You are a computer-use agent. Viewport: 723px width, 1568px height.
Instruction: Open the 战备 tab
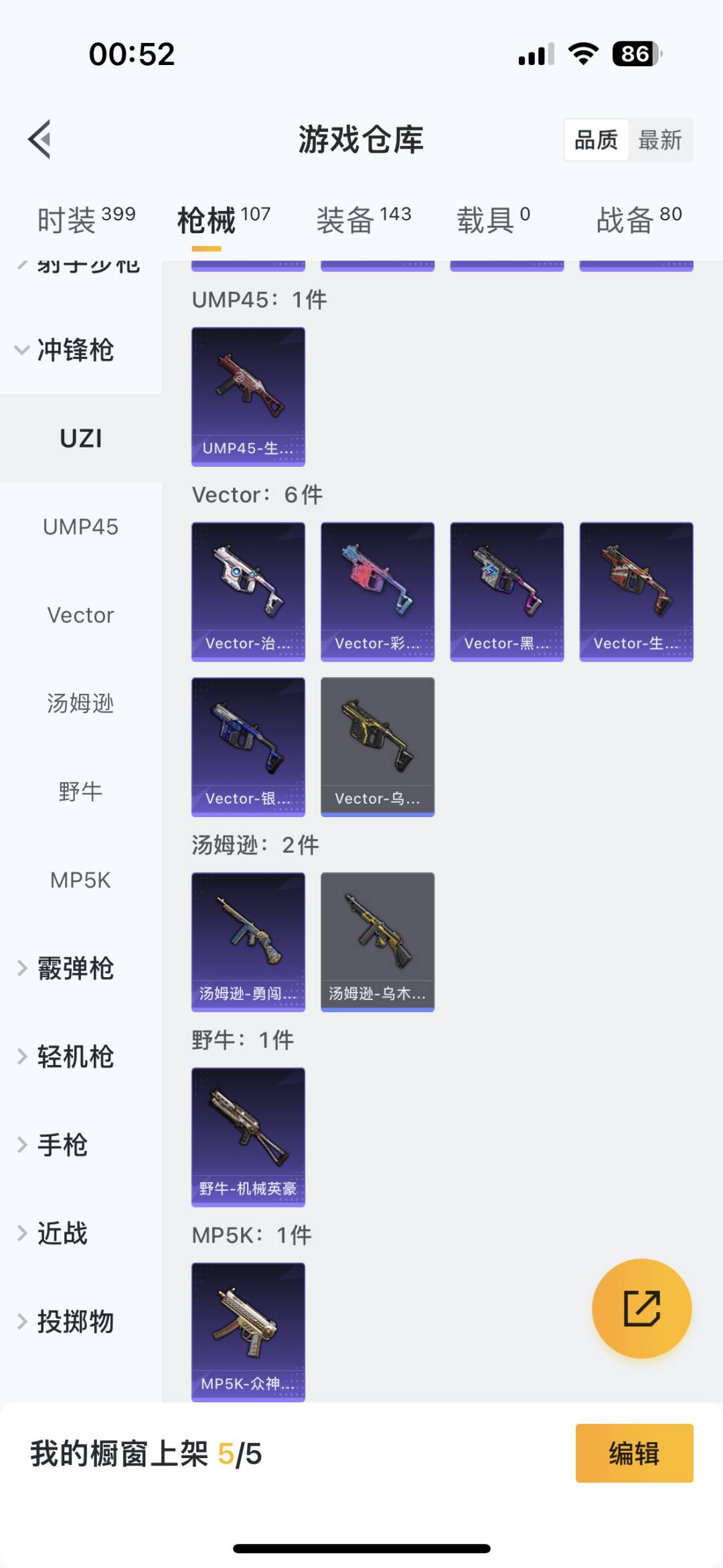[639, 220]
